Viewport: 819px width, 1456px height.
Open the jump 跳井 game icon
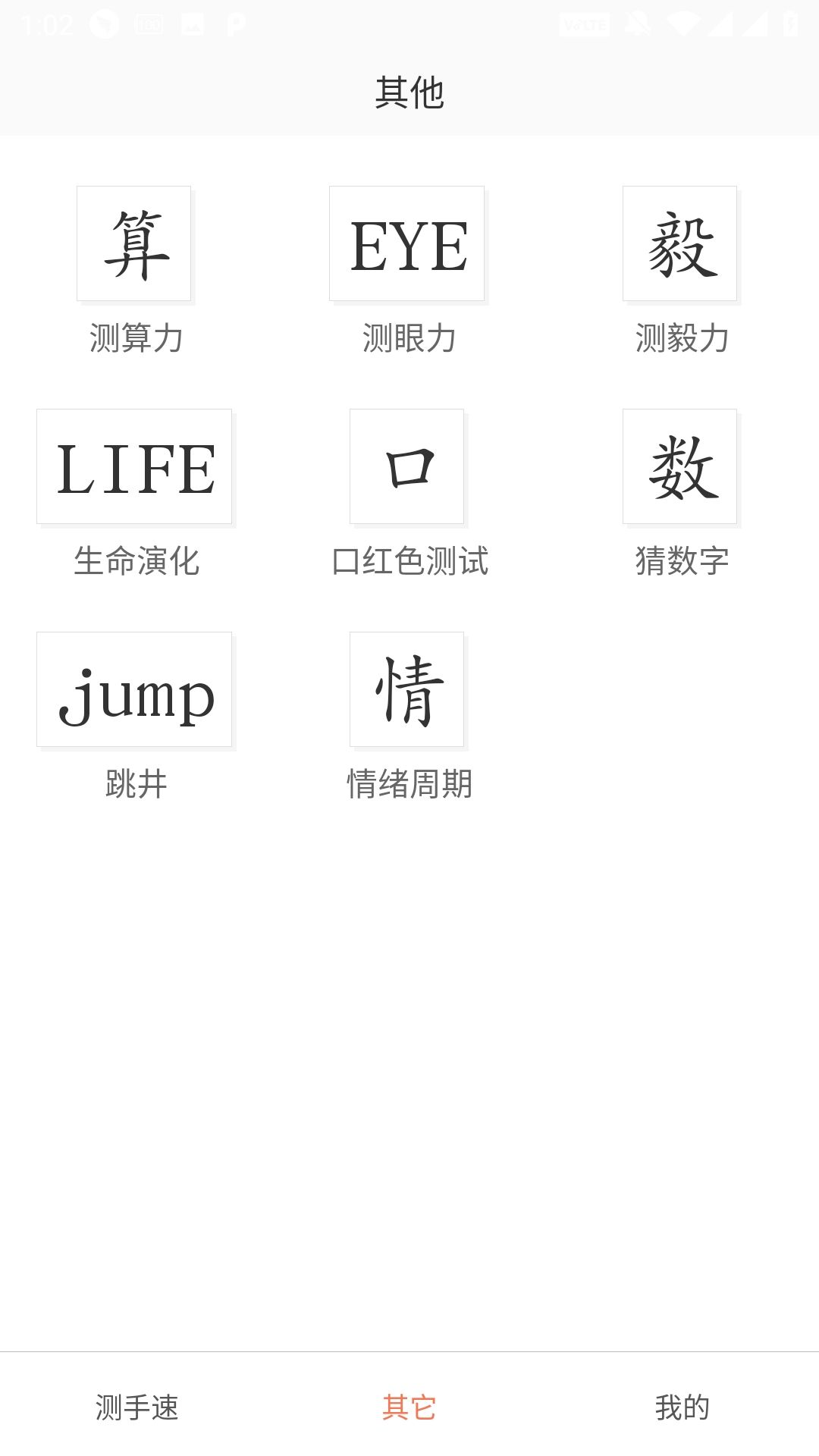coord(133,690)
